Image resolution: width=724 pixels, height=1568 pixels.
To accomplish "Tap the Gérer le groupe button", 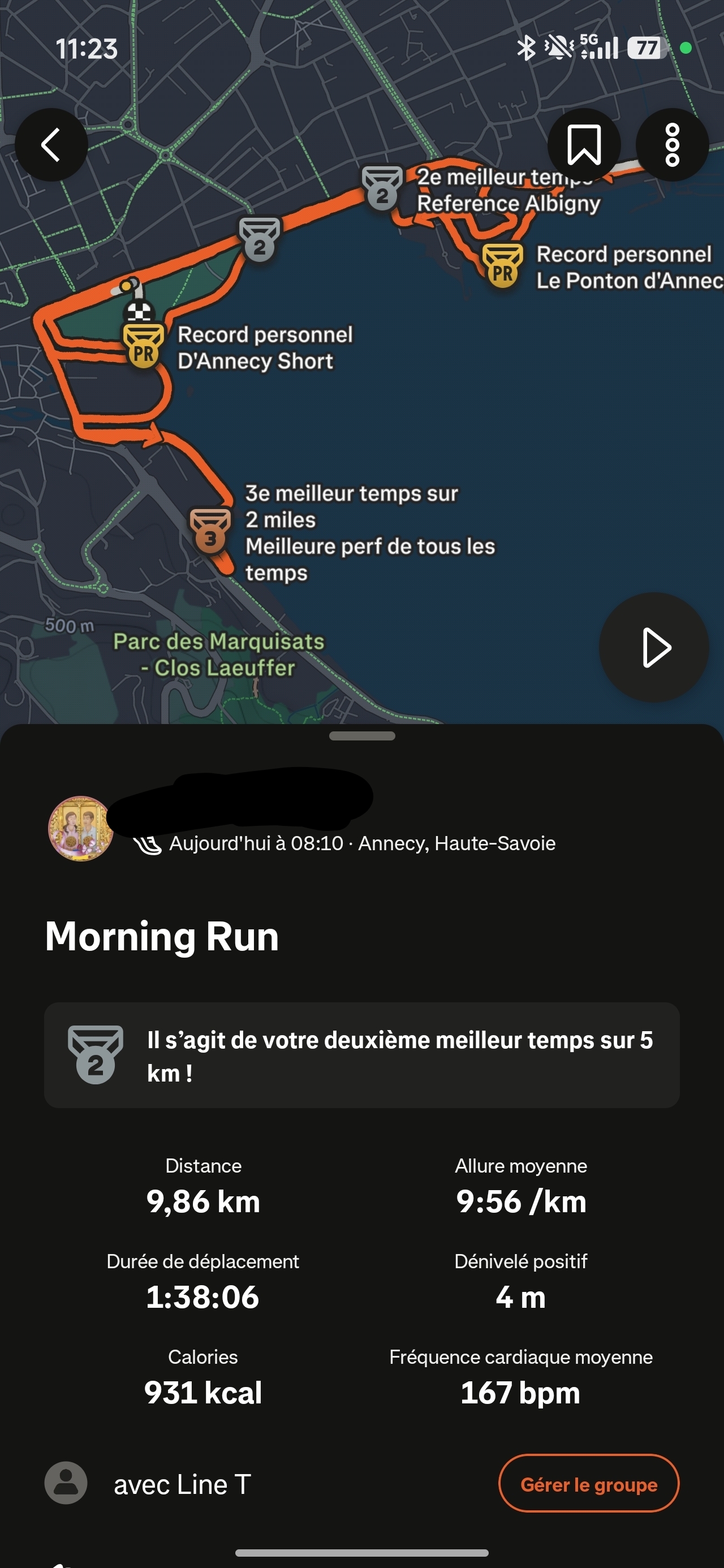I will [x=588, y=1484].
